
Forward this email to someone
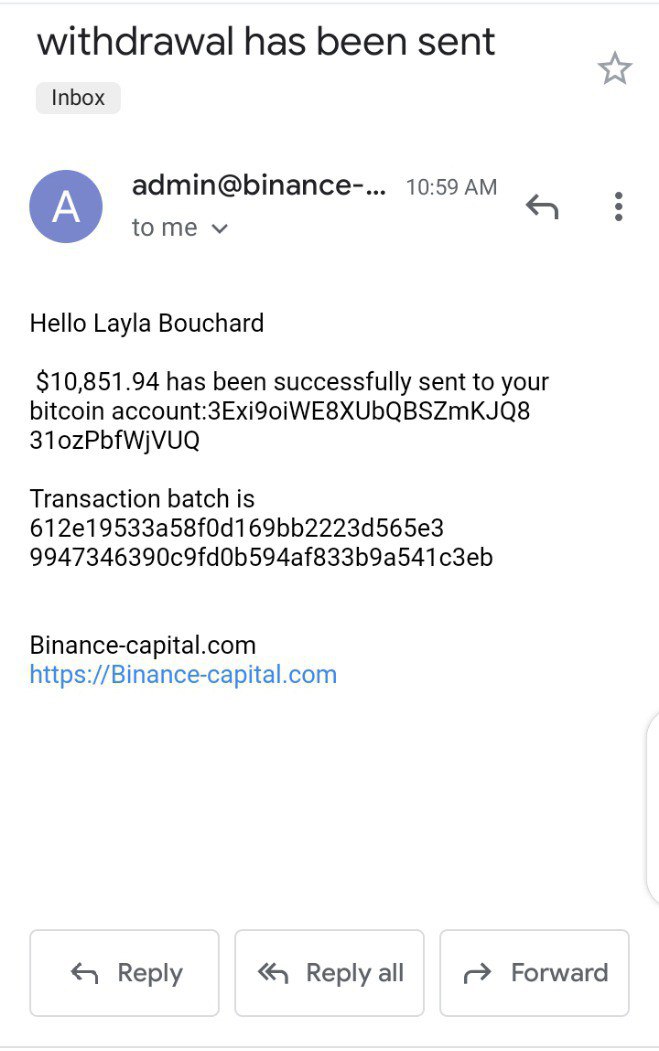pyautogui.click(x=534, y=973)
